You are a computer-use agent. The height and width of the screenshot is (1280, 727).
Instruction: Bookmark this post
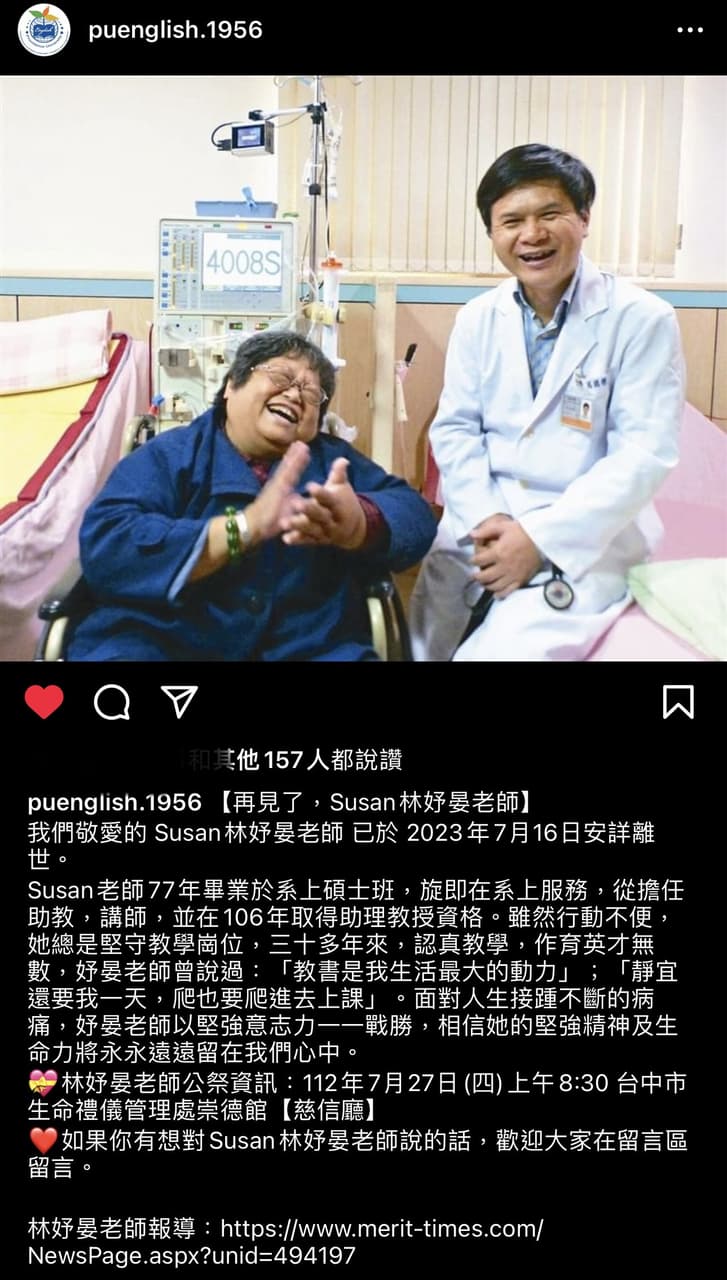[x=678, y=702]
